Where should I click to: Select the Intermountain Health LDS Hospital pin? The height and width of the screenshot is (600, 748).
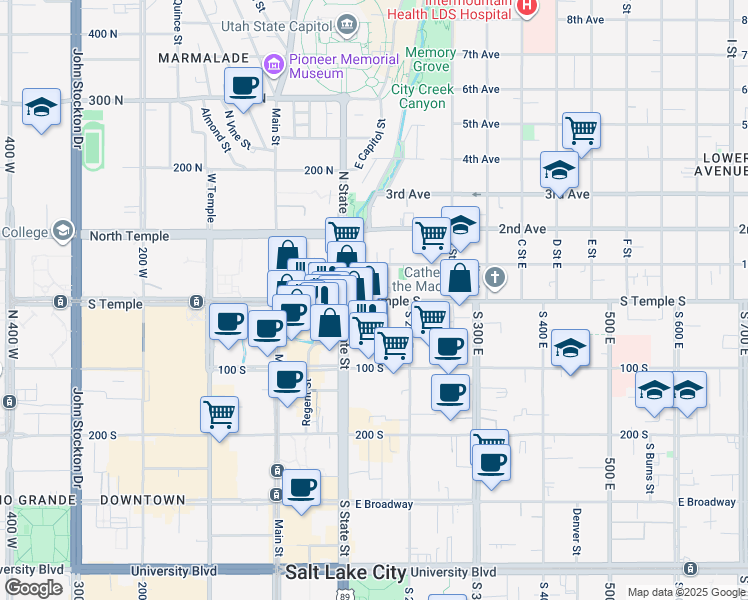(527, 10)
